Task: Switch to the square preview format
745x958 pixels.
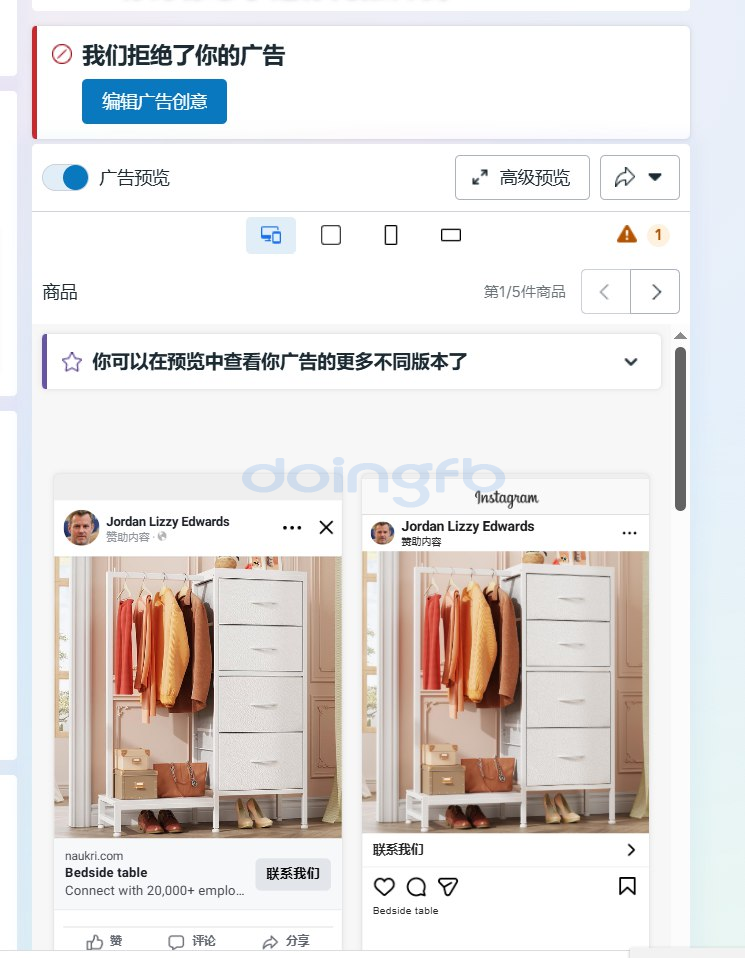Action: coord(330,235)
